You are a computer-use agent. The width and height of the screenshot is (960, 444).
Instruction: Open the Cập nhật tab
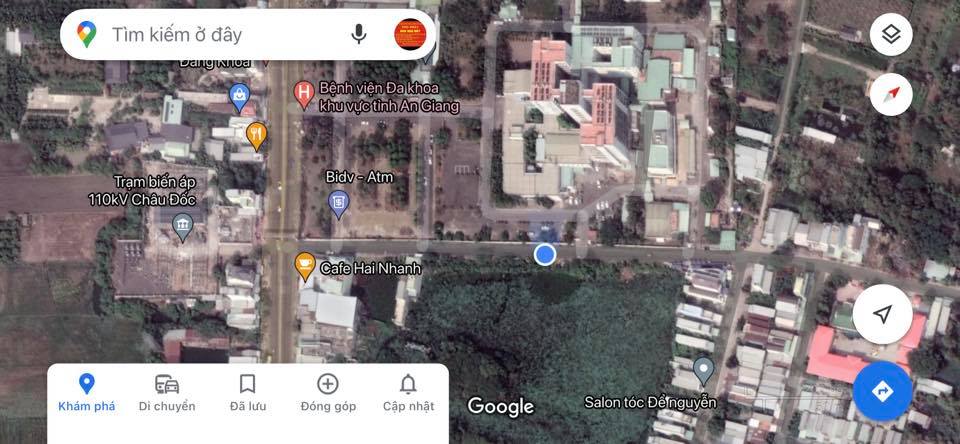(x=408, y=392)
